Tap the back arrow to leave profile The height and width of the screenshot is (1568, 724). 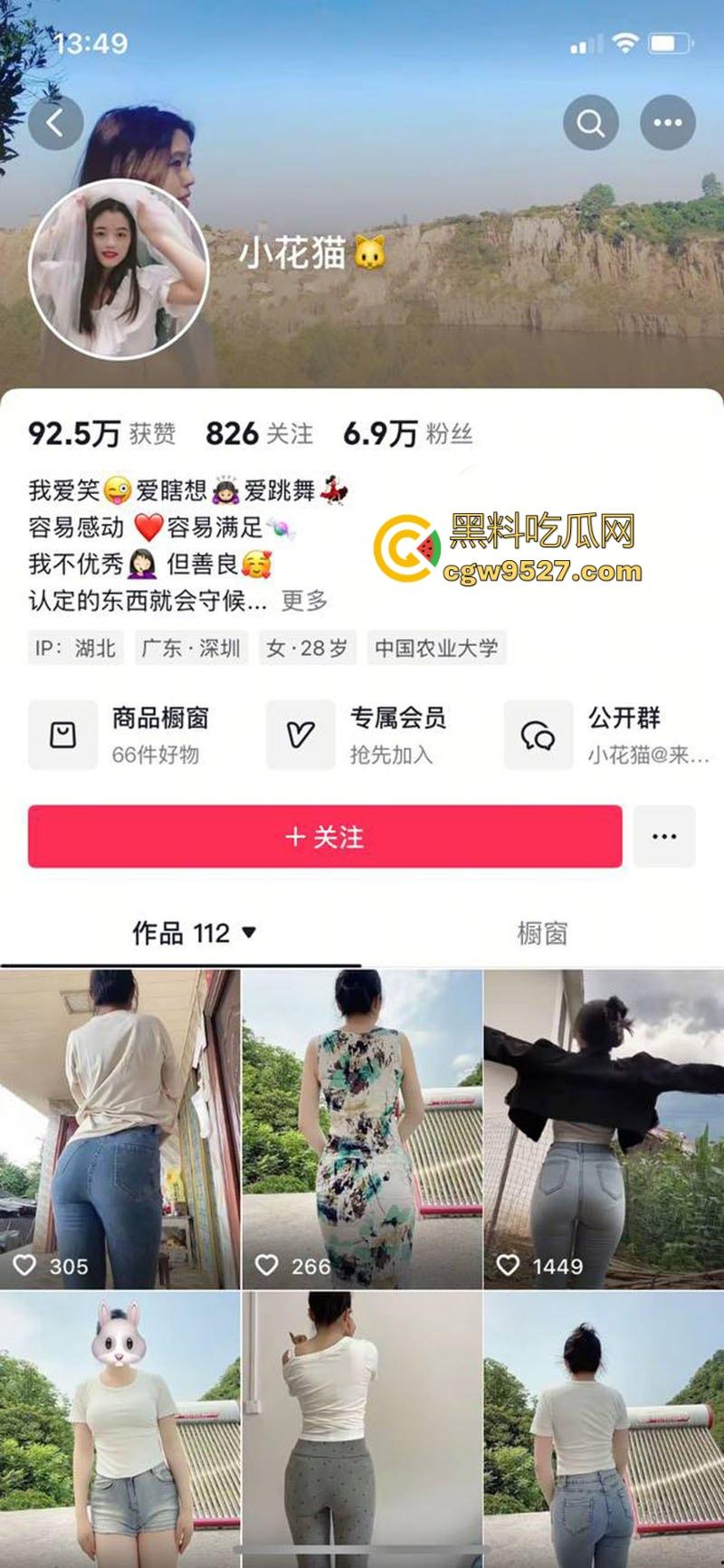[x=56, y=123]
